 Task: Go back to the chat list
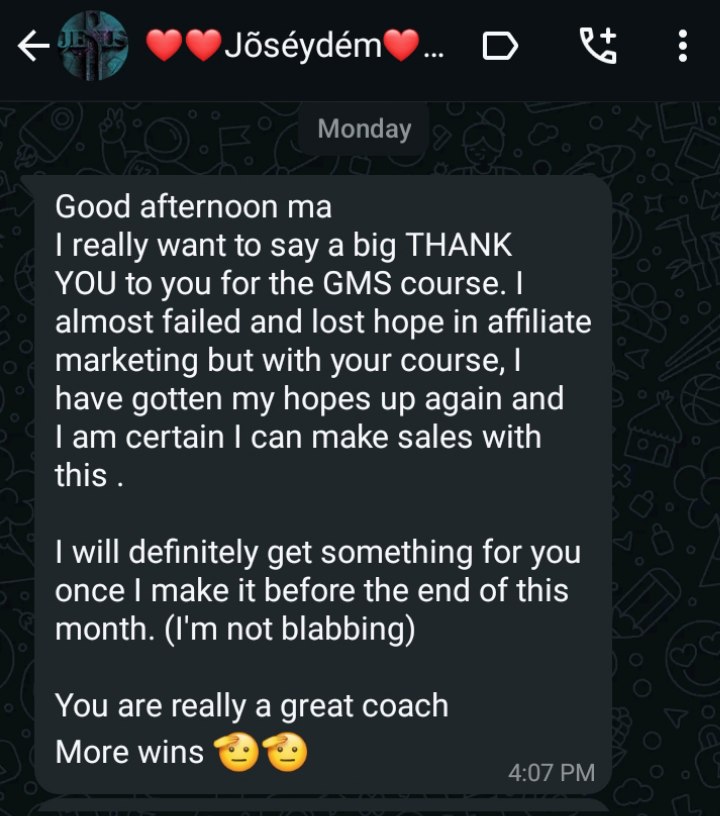click(x=33, y=46)
